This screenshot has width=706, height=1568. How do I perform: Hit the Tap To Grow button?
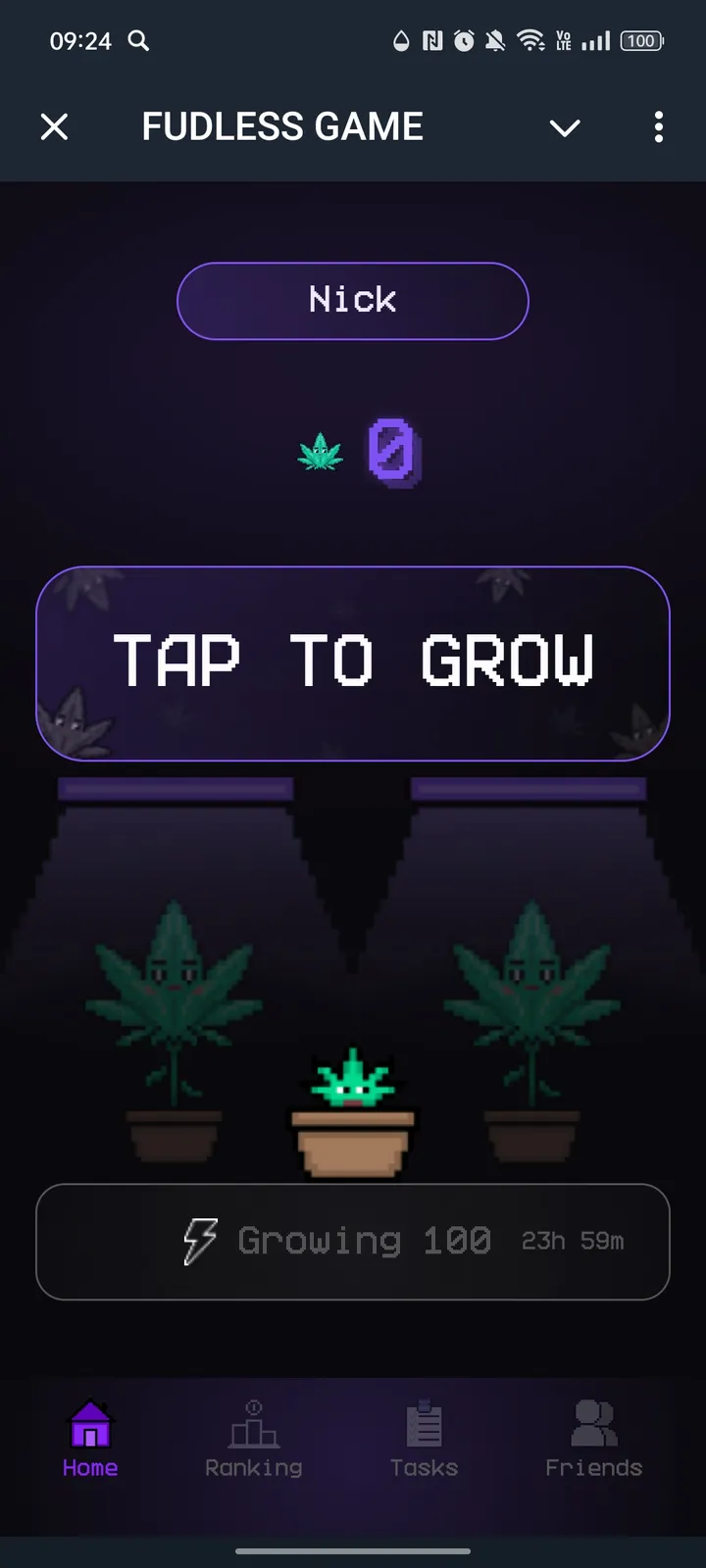coord(353,663)
